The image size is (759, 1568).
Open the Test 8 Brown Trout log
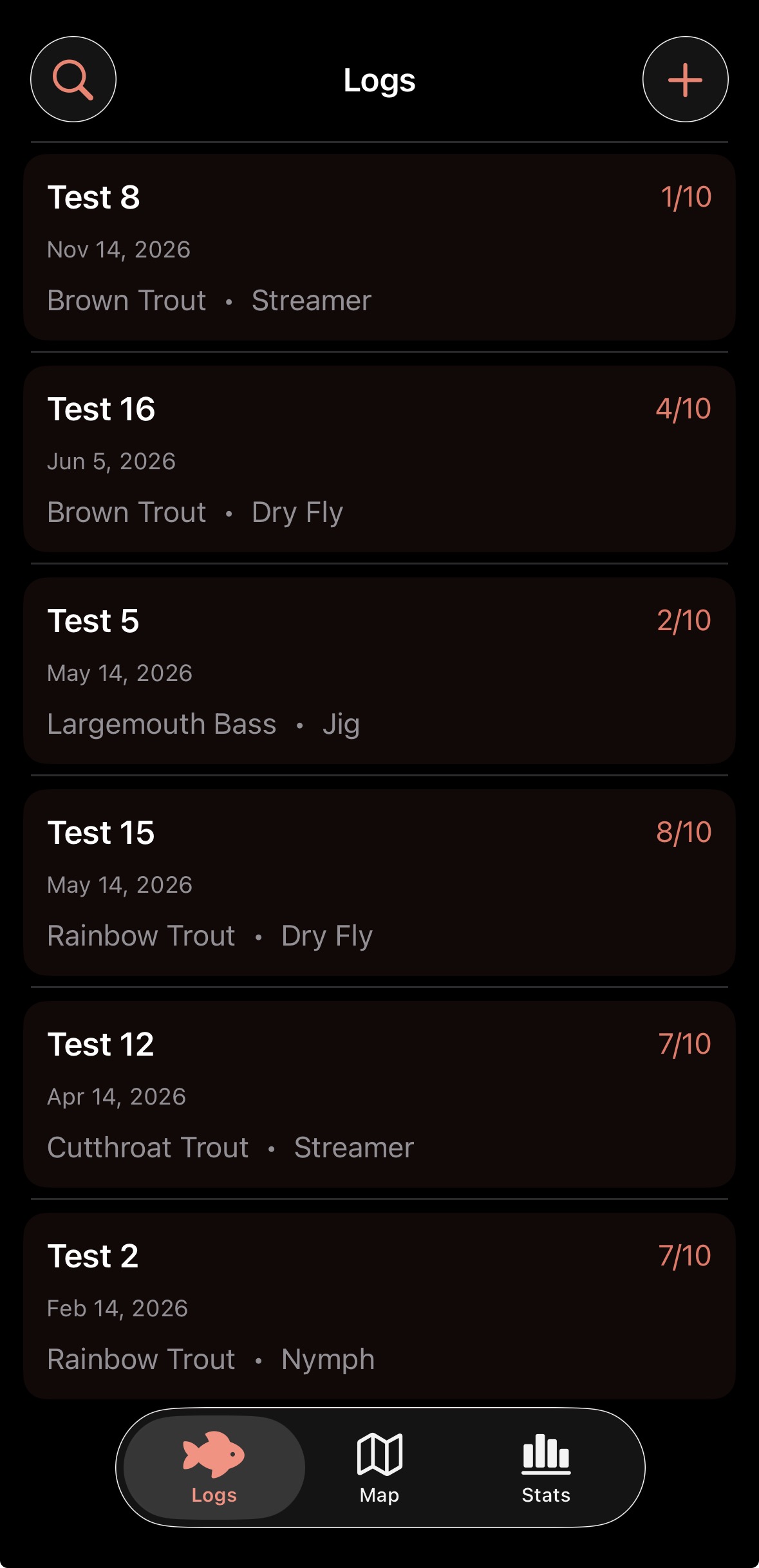[379, 248]
